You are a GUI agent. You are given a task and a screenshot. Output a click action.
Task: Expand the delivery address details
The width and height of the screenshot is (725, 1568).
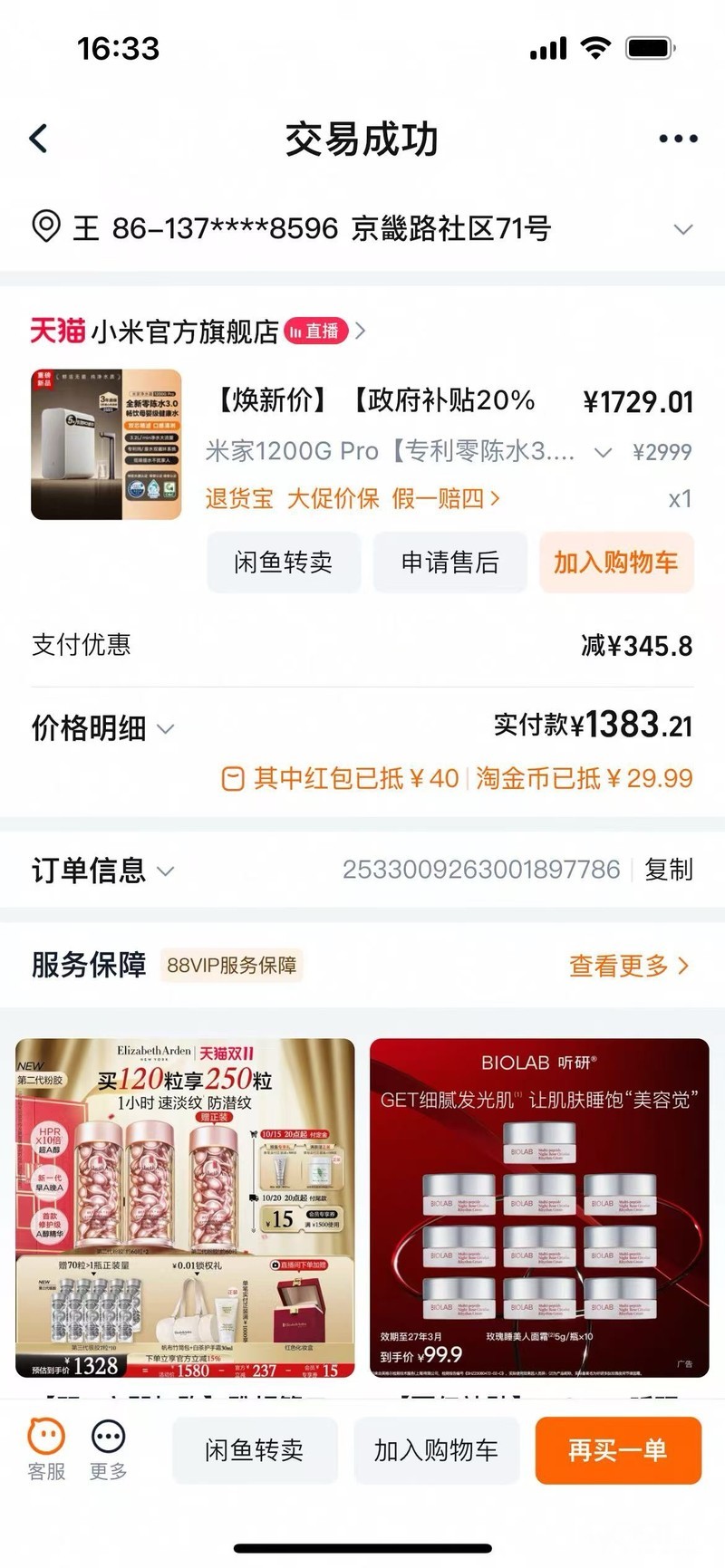[x=682, y=229]
